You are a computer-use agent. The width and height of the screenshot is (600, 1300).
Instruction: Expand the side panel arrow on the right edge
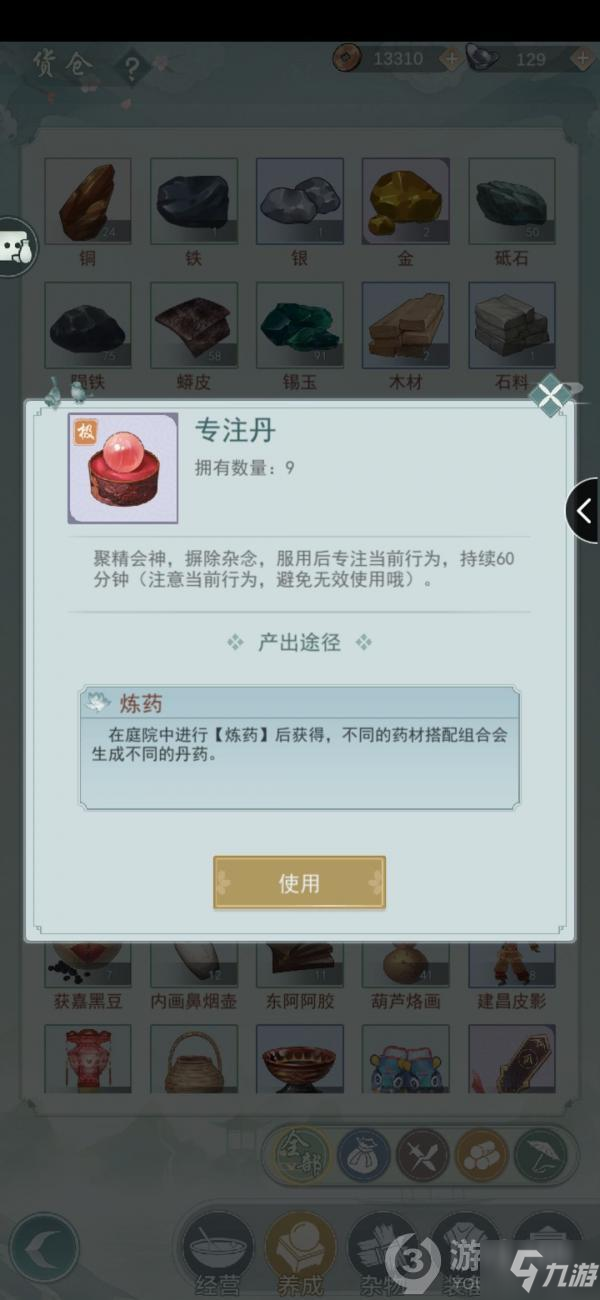584,511
